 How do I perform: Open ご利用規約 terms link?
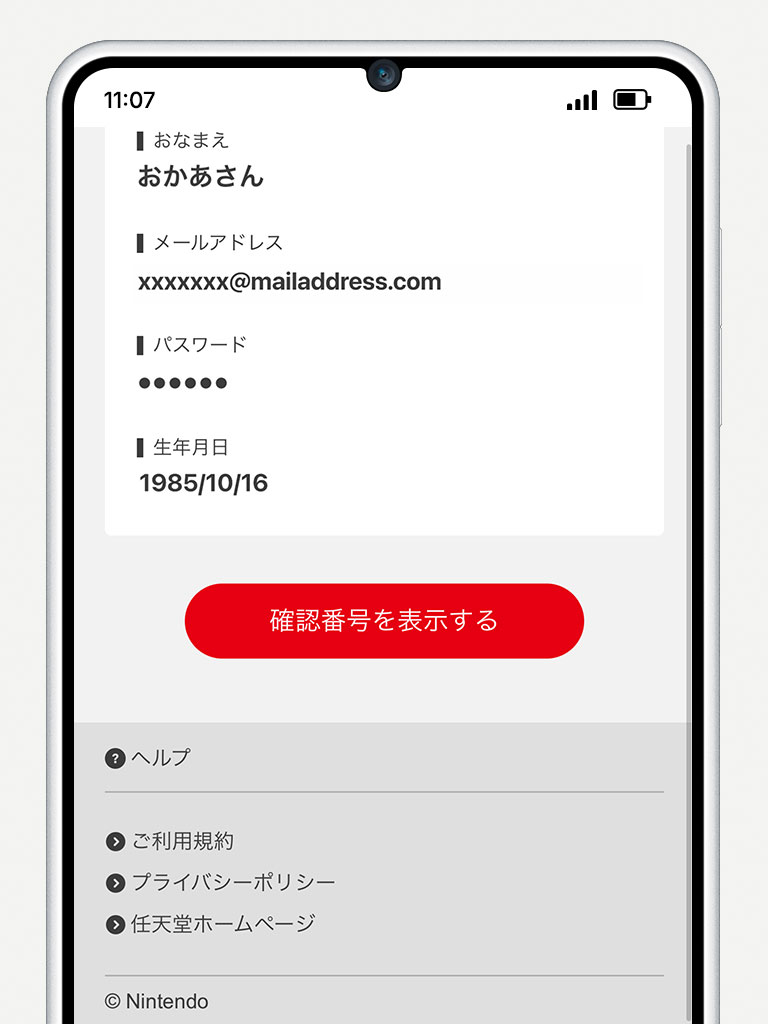[x=182, y=841]
